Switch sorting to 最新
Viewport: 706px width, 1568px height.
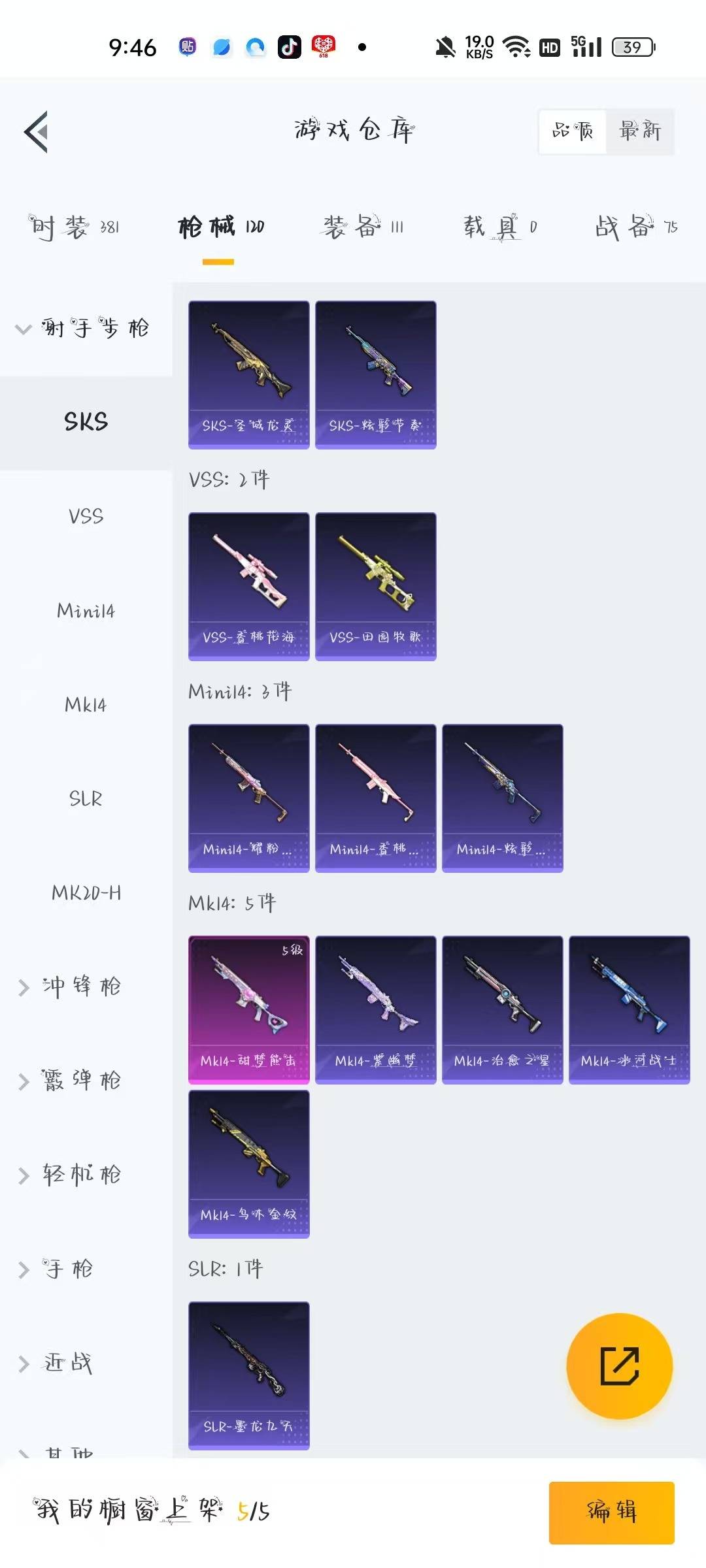tap(639, 131)
